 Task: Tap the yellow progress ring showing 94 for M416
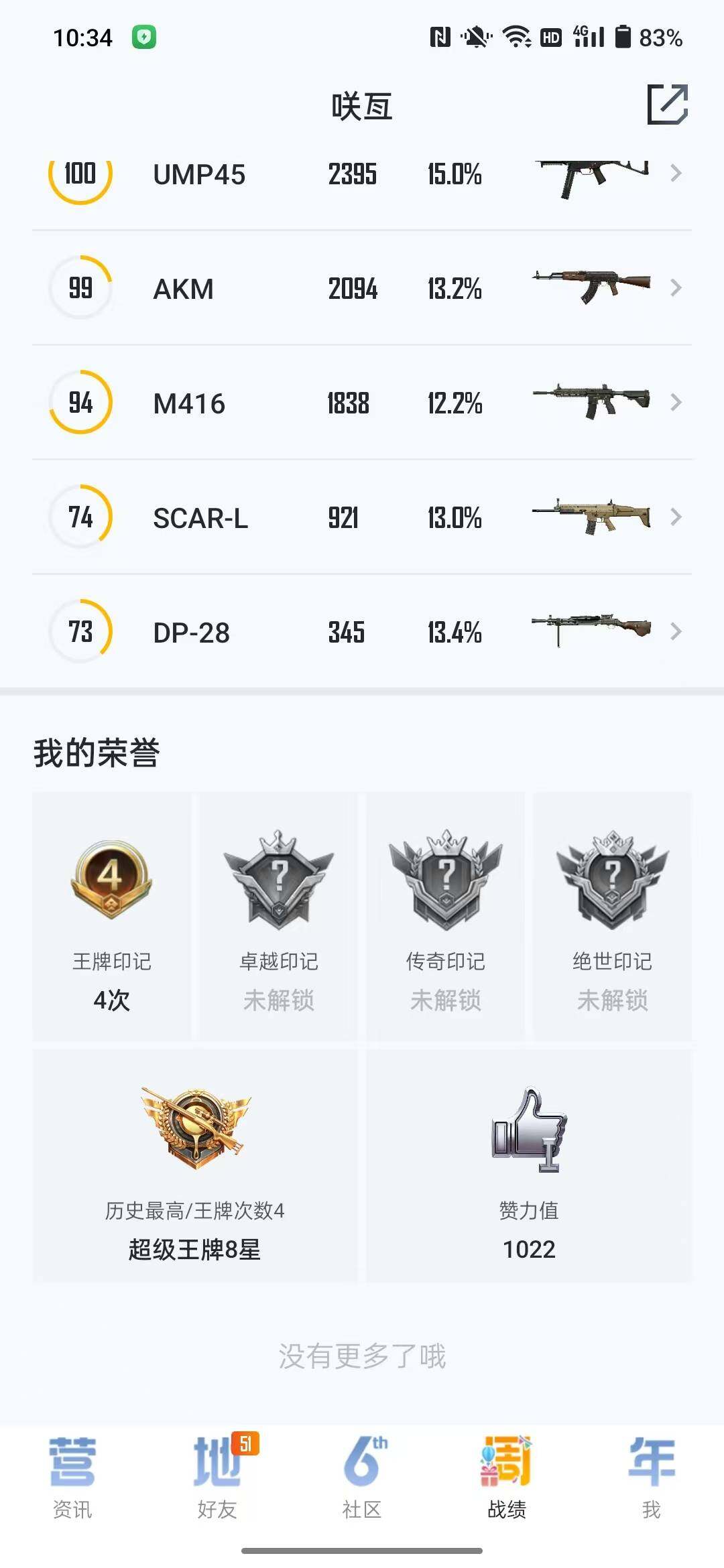pos(79,403)
